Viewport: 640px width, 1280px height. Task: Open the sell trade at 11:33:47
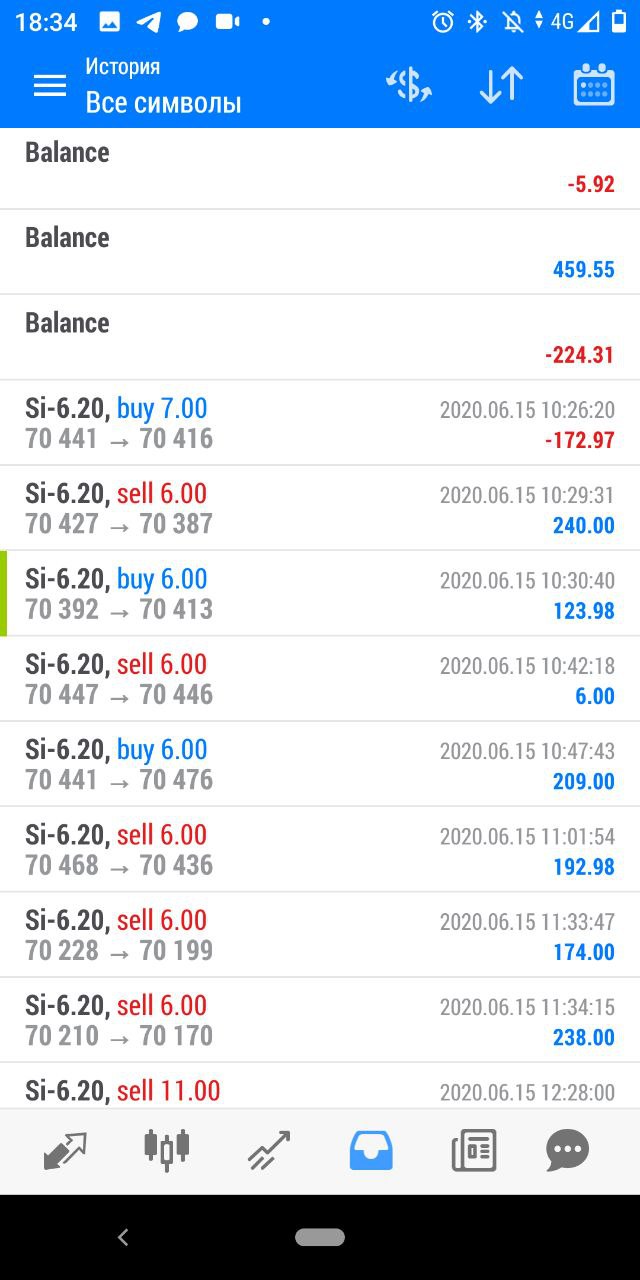[320, 935]
